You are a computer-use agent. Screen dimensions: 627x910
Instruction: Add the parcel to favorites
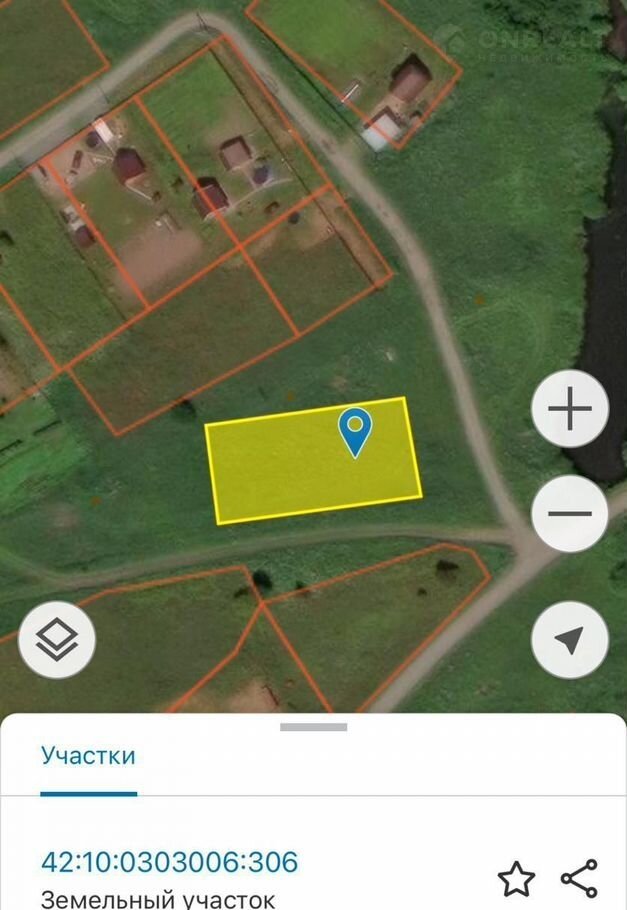(516, 879)
